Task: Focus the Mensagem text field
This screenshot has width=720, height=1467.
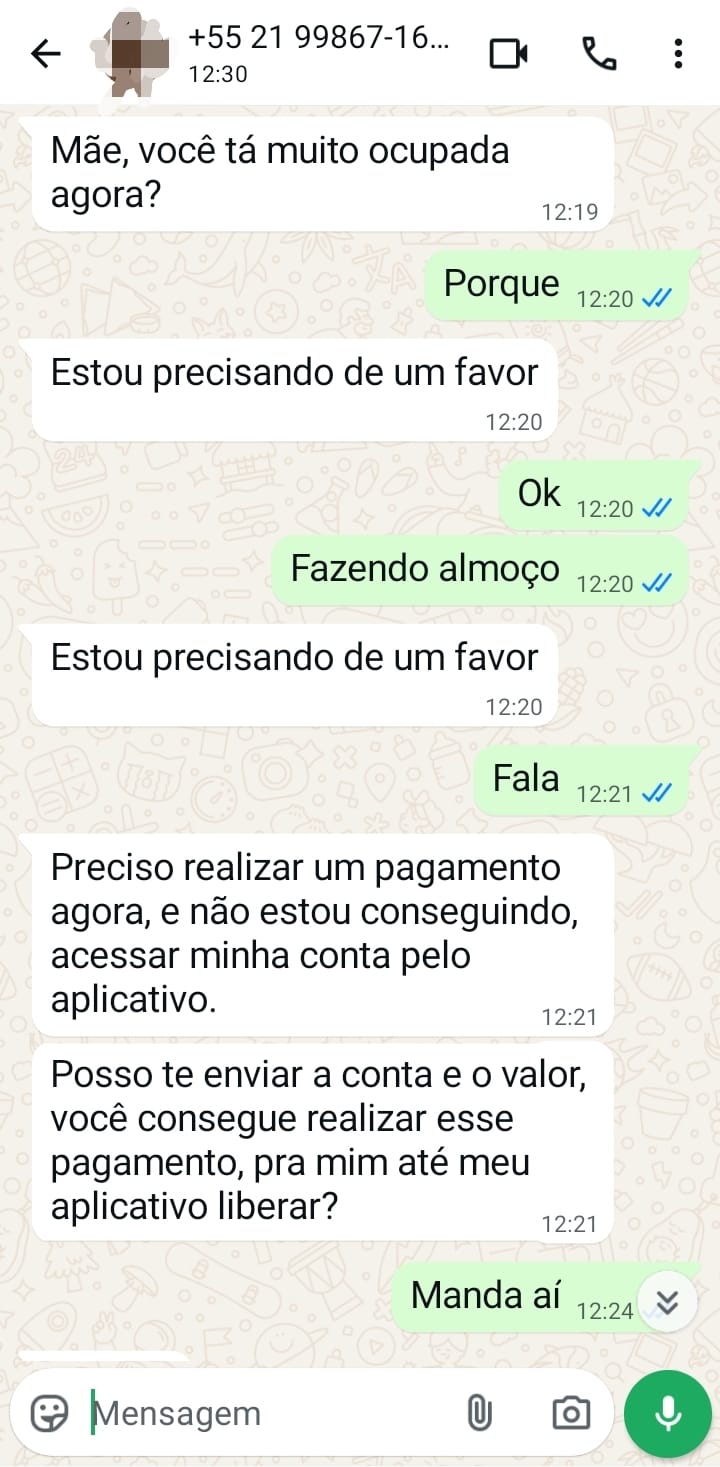Action: [260, 1413]
